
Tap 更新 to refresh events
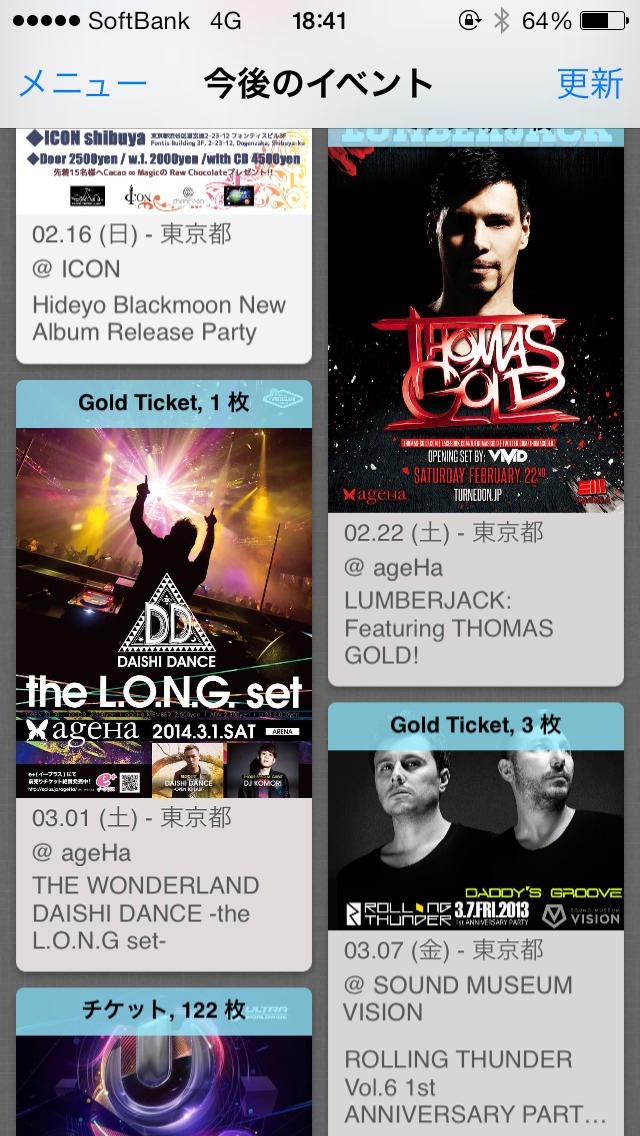590,83
